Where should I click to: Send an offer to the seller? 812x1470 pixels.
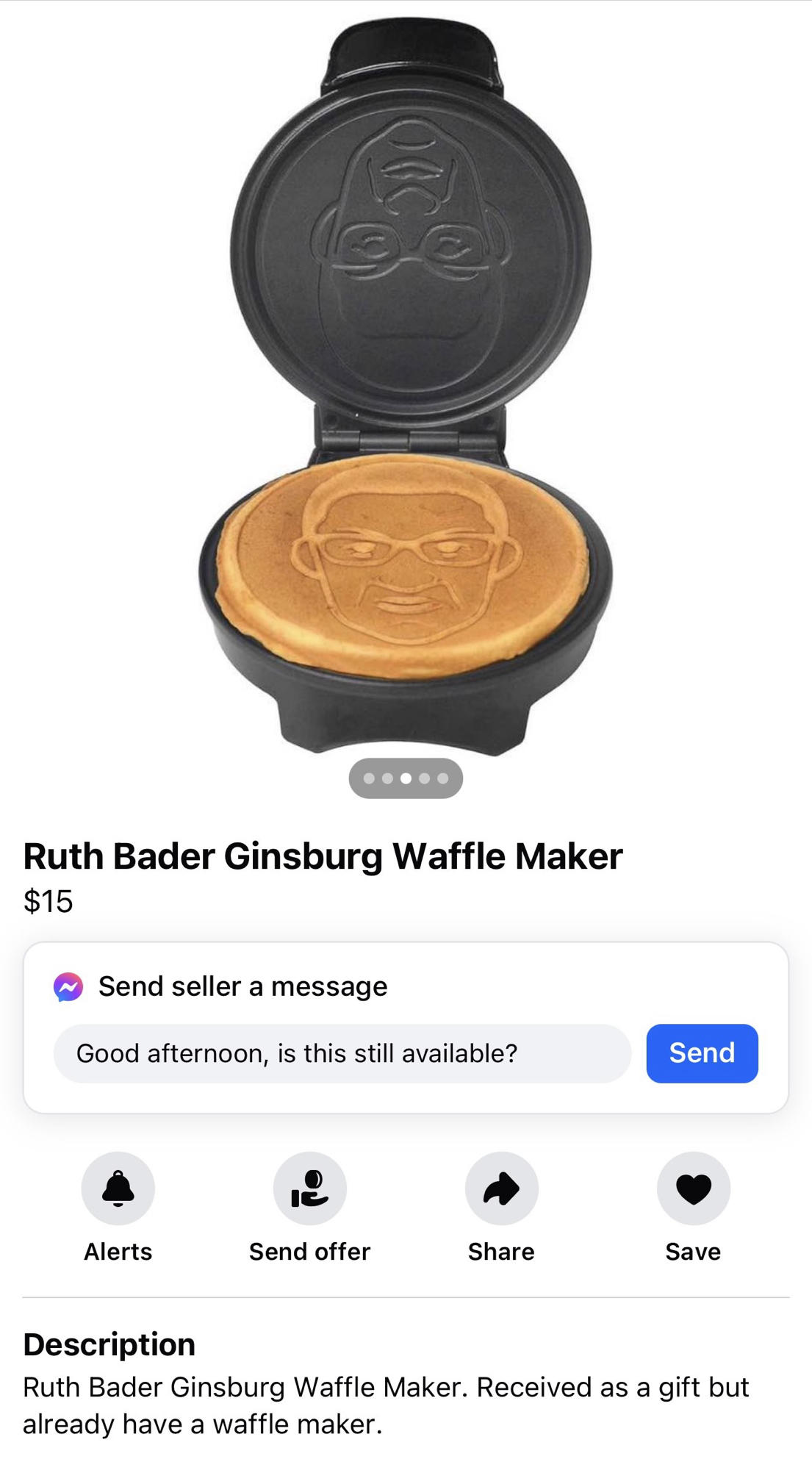[309, 1188]
